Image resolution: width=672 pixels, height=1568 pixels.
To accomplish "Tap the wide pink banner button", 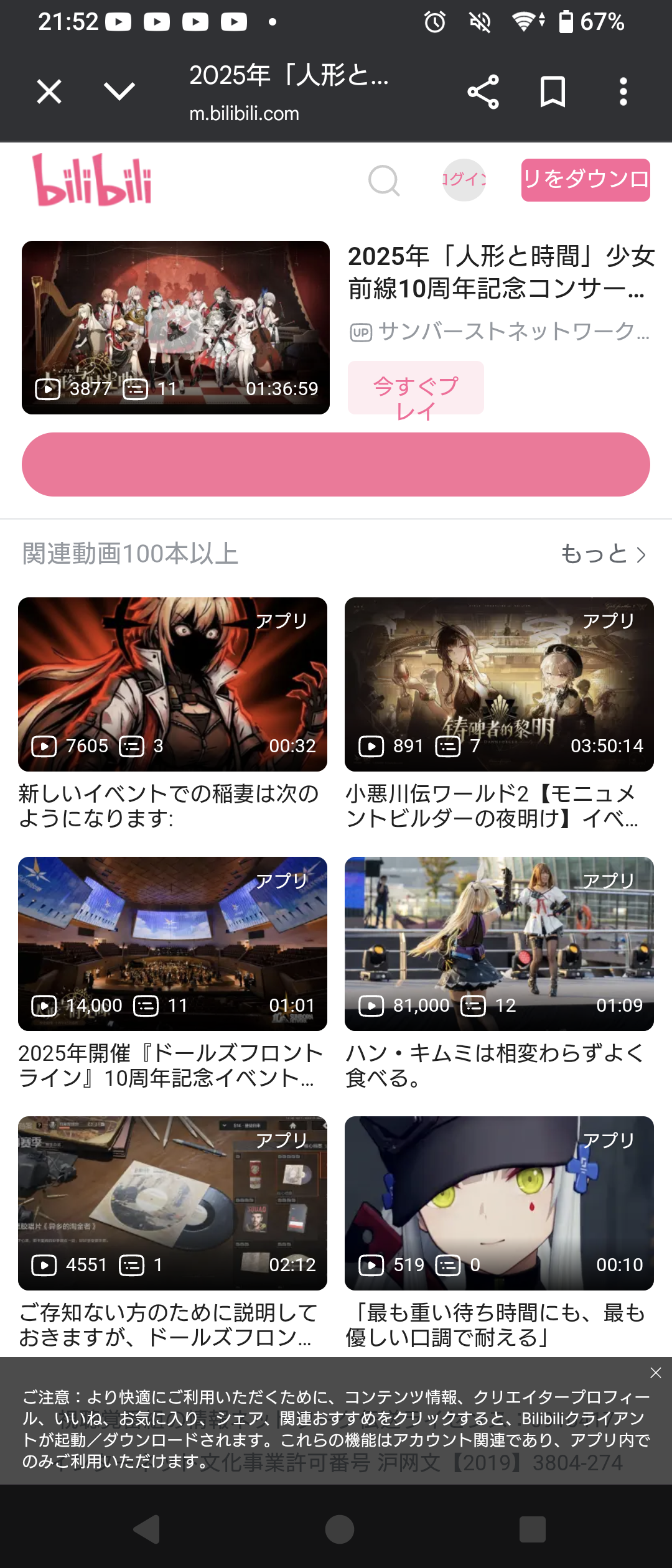I will 336,464.
